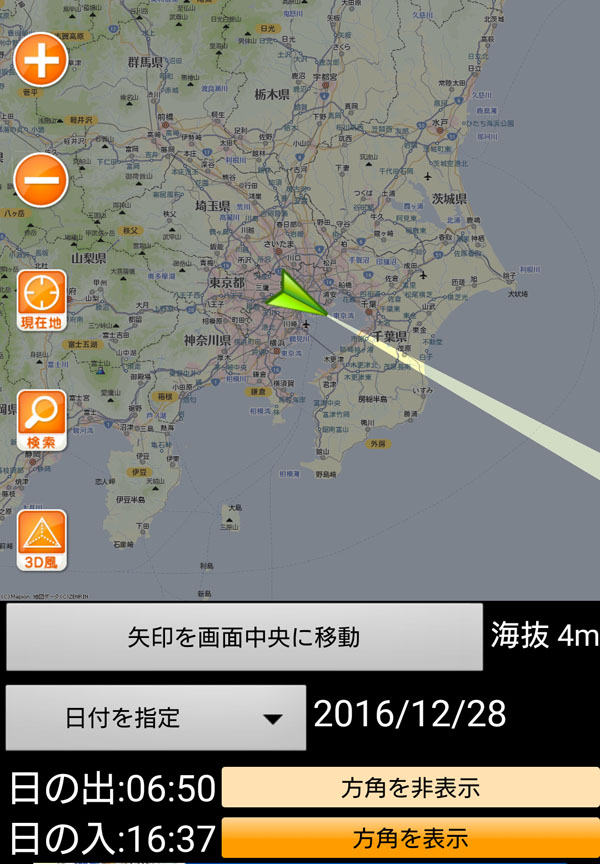Viewport: 600px width, 864px height.
Task: Select 方角を表示 to show direction
Action: tap(410, 838)
